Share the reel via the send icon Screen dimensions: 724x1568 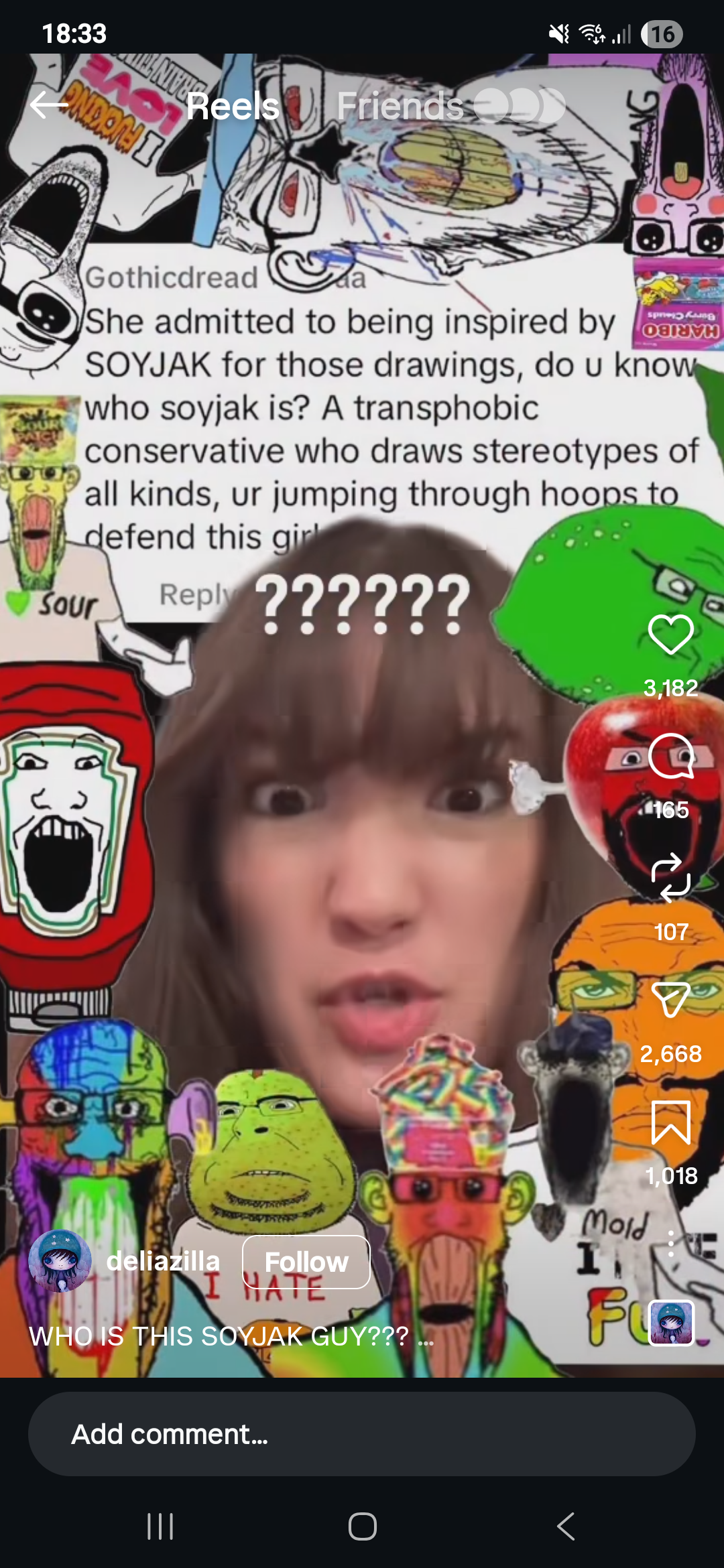coord(670,1000)
